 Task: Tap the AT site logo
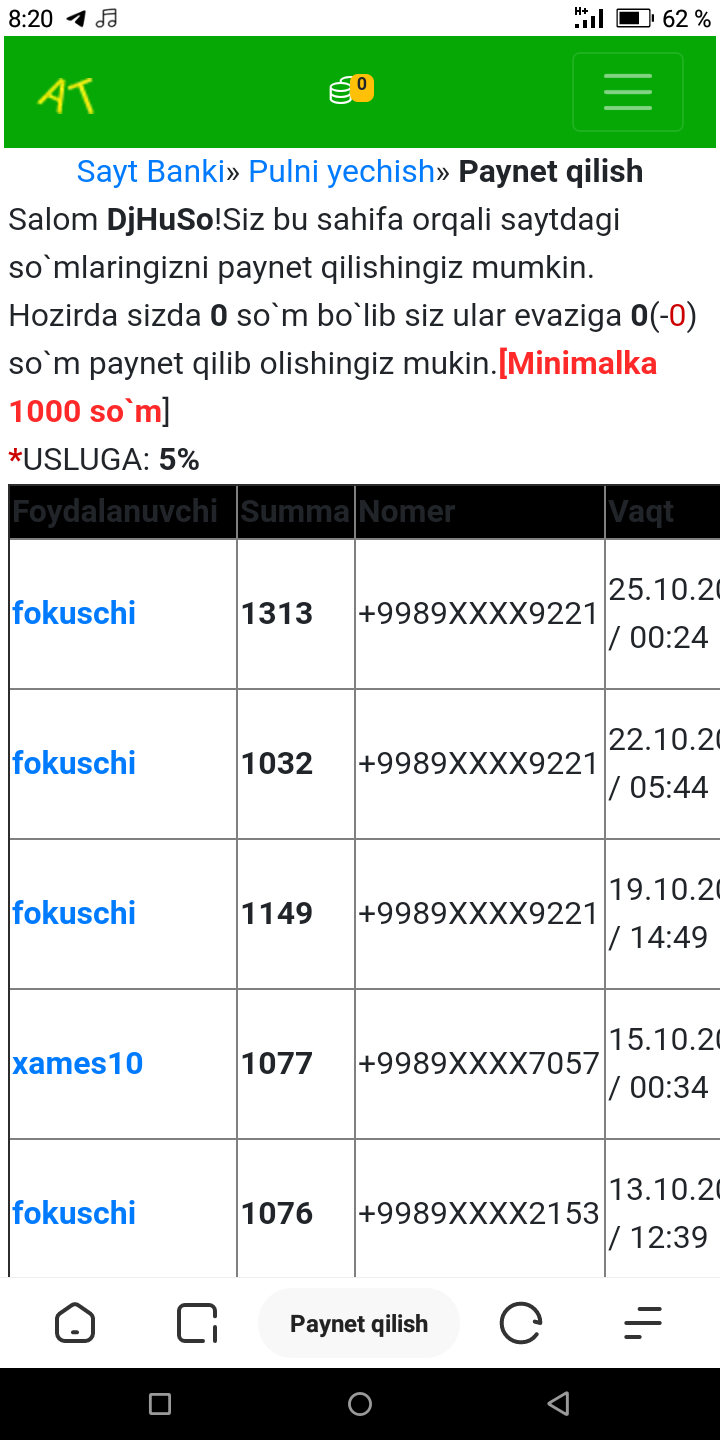66,94
